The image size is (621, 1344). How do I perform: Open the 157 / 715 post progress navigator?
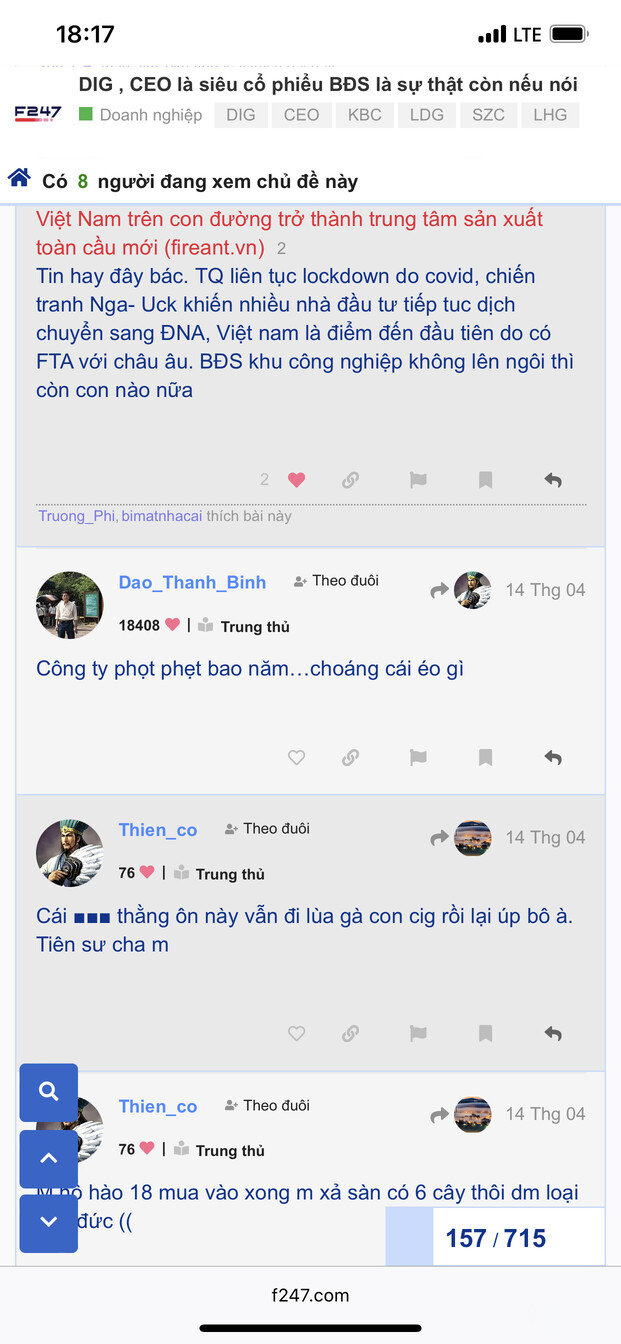coord(495,1238)
